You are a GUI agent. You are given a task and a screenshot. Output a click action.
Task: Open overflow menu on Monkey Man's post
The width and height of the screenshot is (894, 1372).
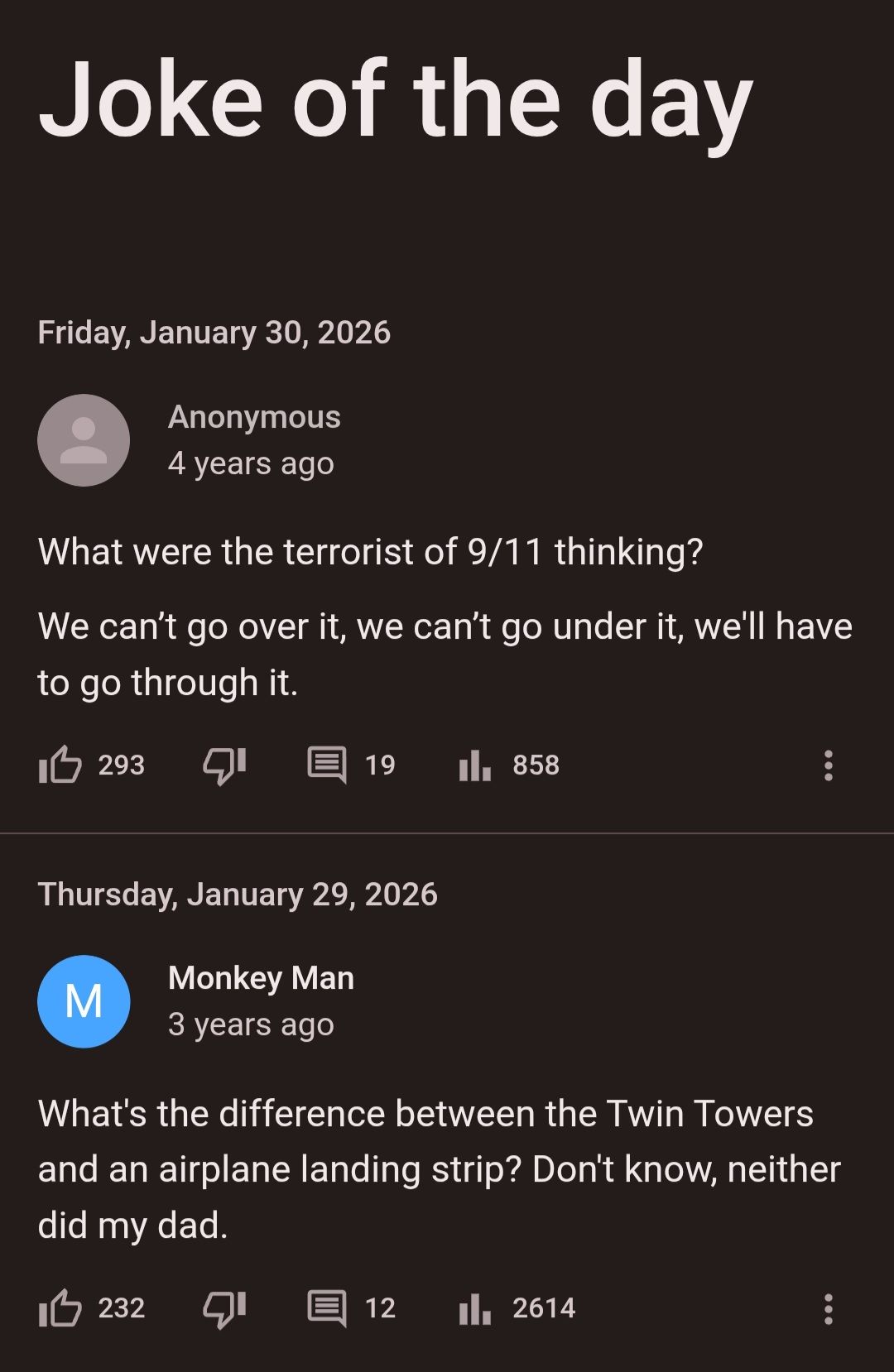click(828, 1309)
